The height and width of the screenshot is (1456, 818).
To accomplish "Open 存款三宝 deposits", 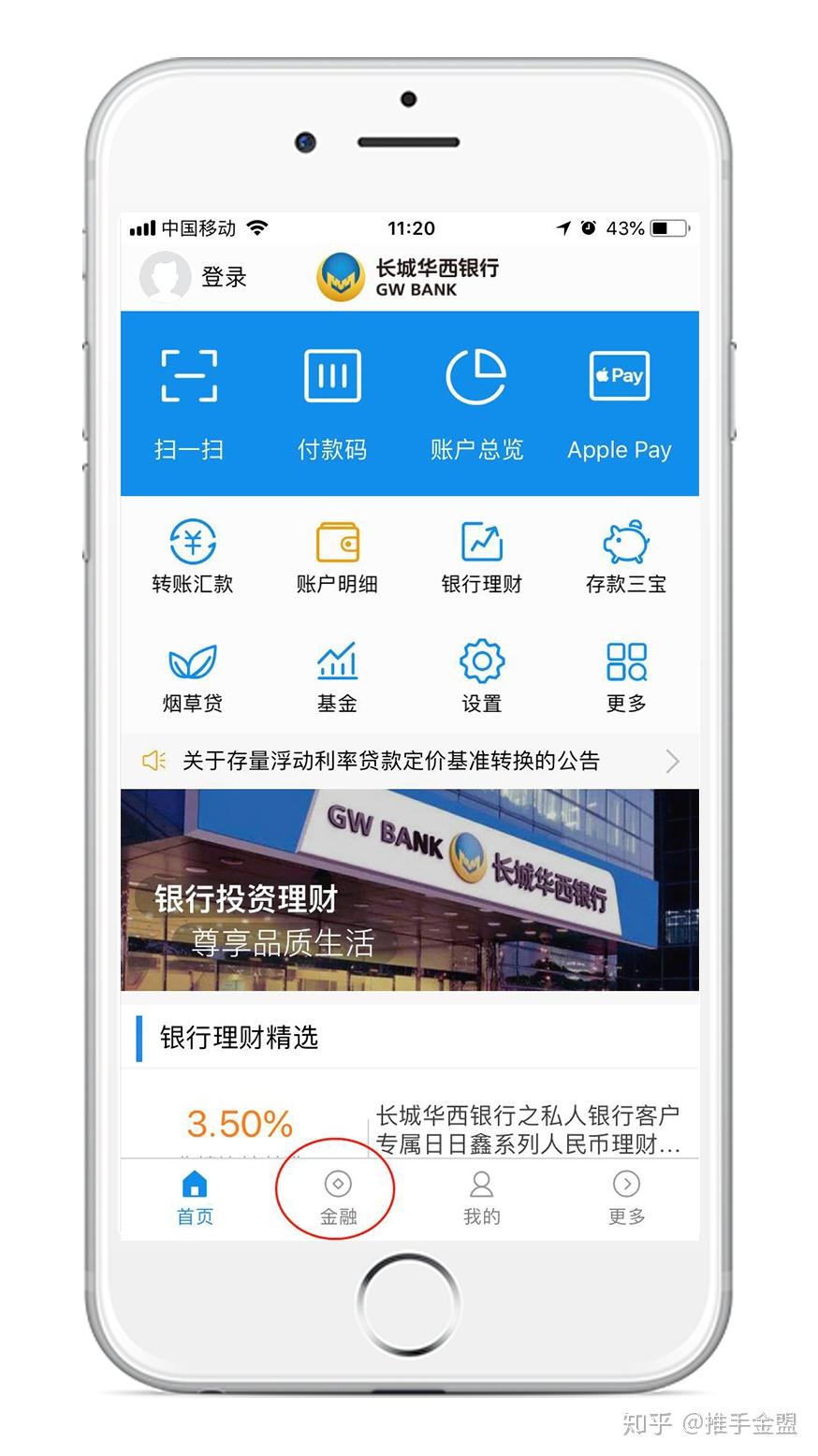I will tap(626, 558).
